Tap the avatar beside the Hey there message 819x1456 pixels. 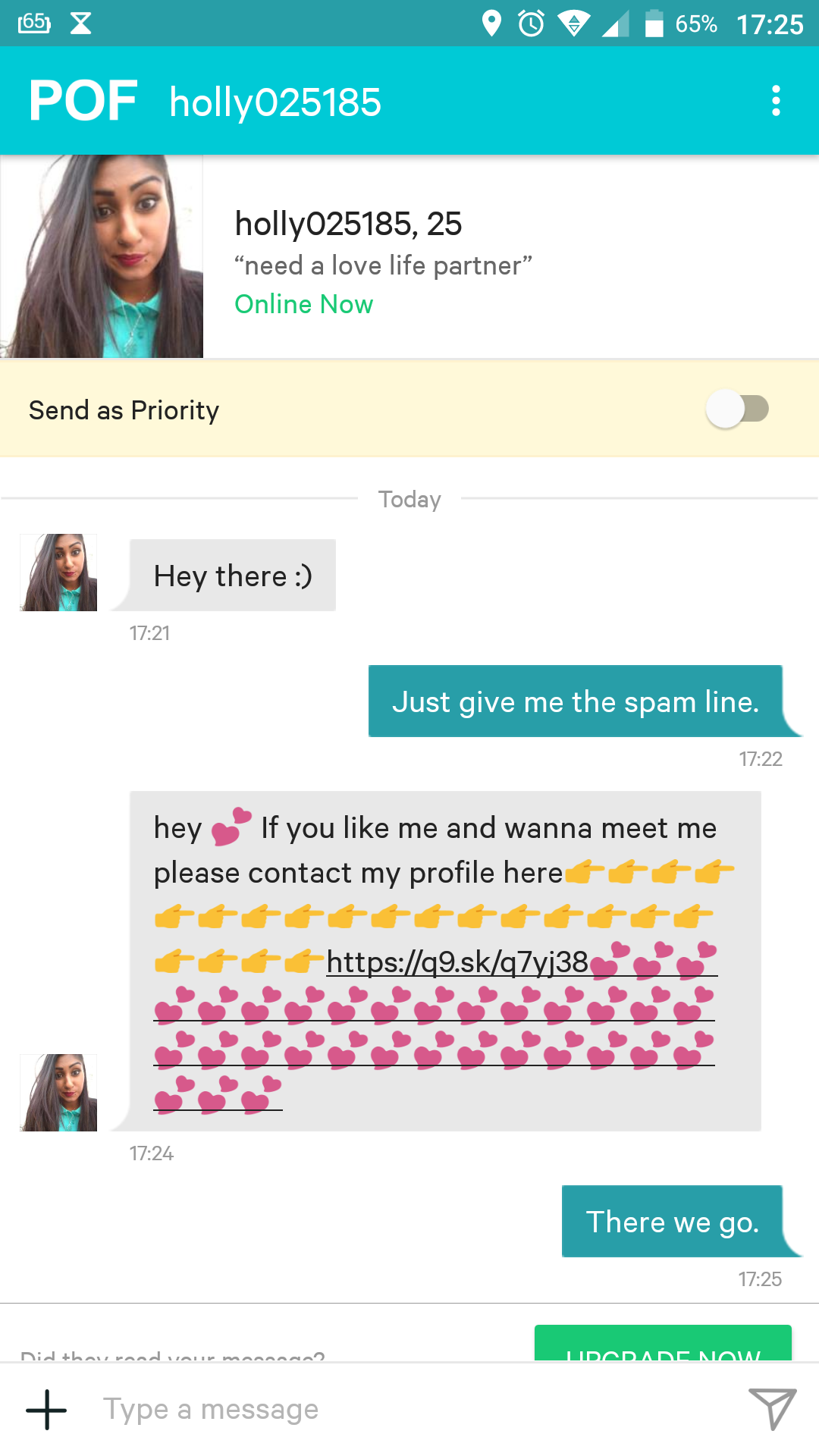click(58, 573)
